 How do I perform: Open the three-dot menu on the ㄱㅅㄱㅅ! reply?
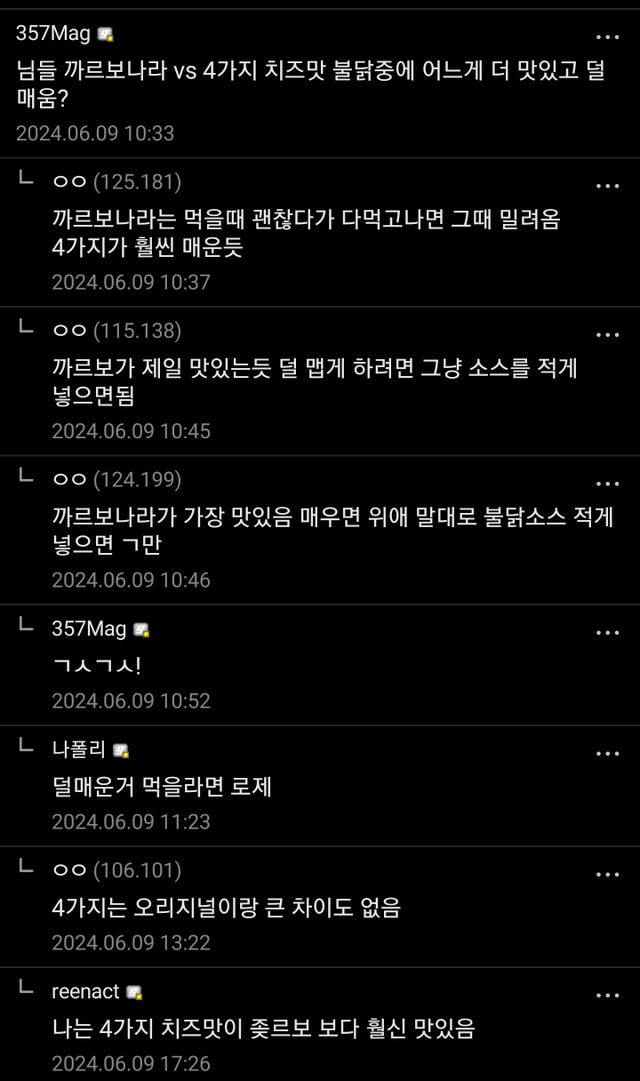point(607,633)
